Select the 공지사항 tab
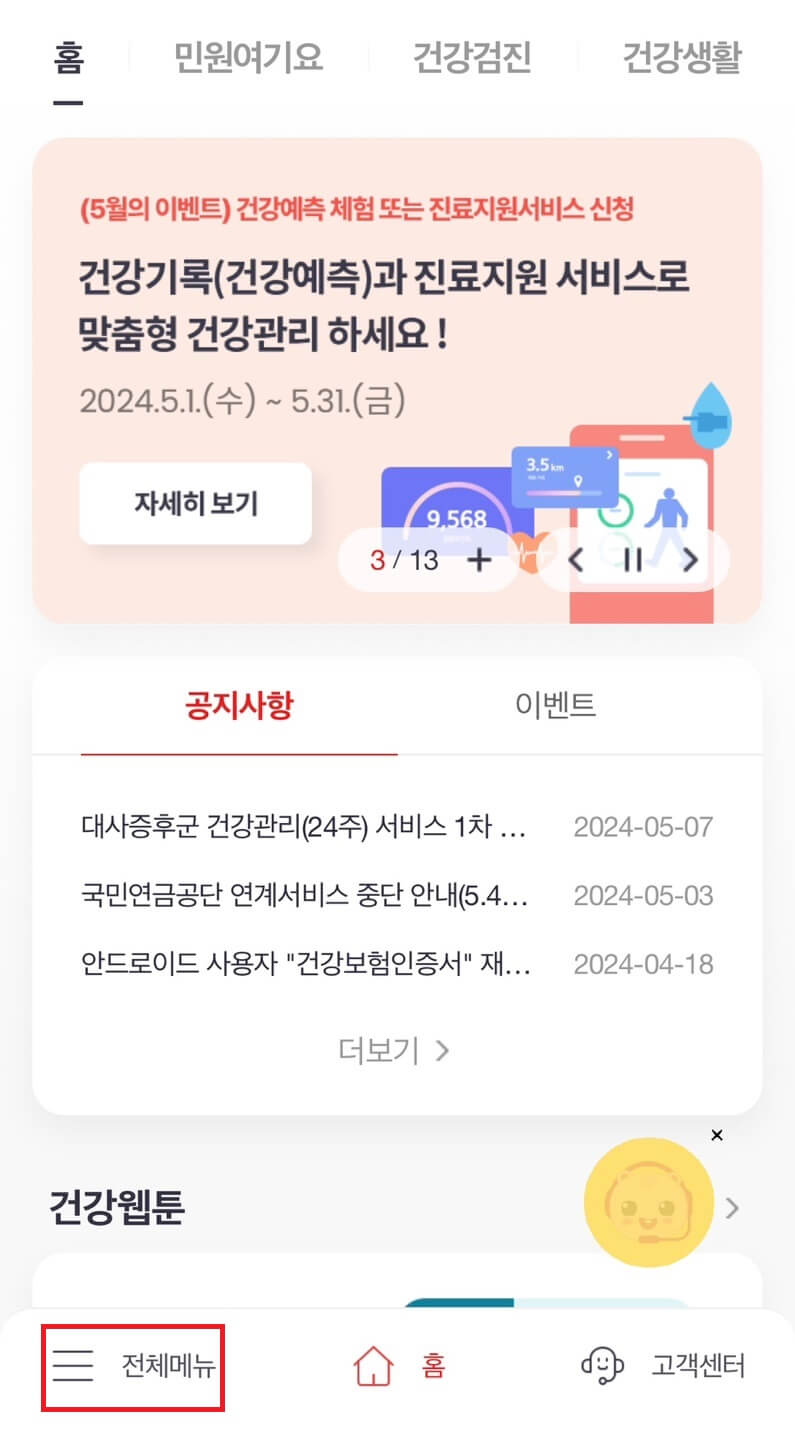Screen dimensions: 795x1440 pyautogui.click(x=237, y=705)
